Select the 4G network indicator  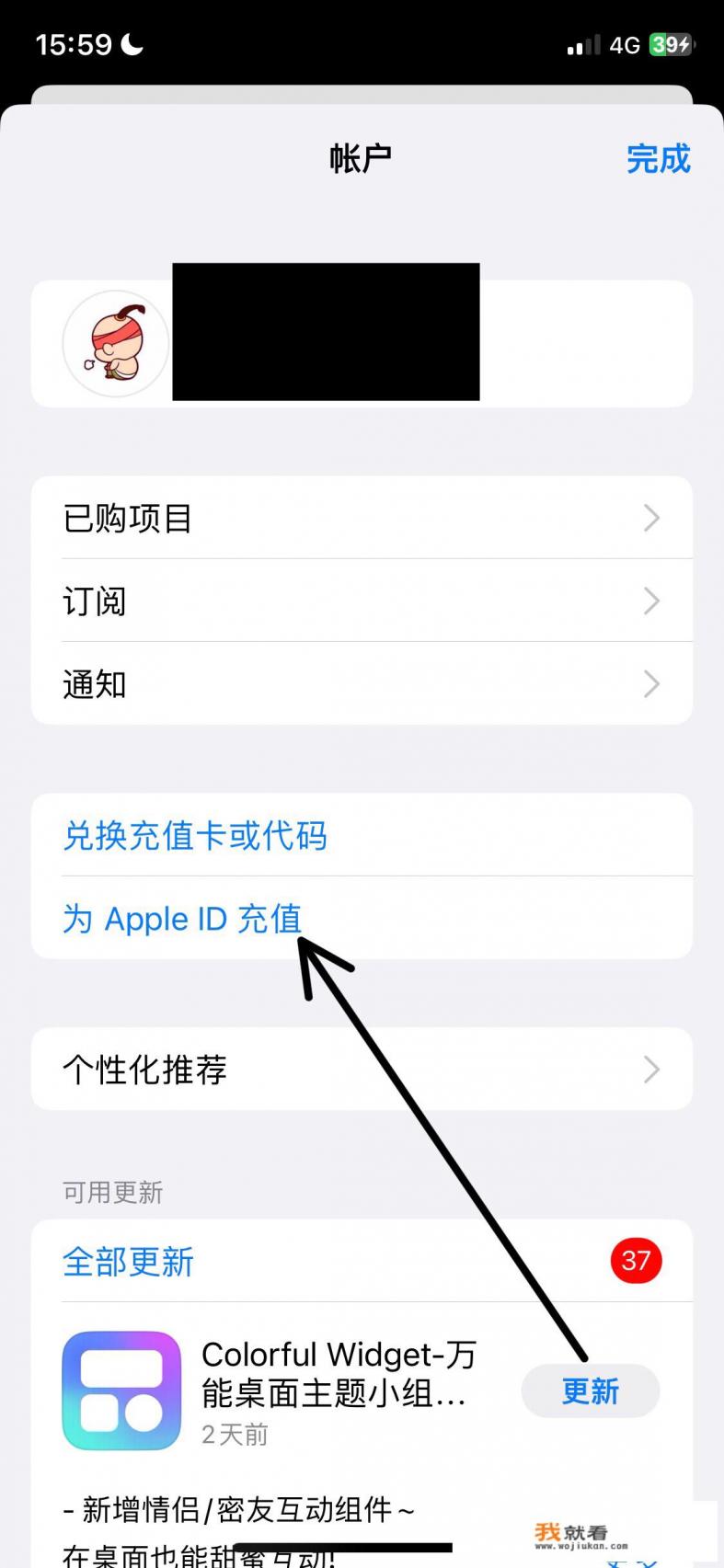[x=622, y=42]
